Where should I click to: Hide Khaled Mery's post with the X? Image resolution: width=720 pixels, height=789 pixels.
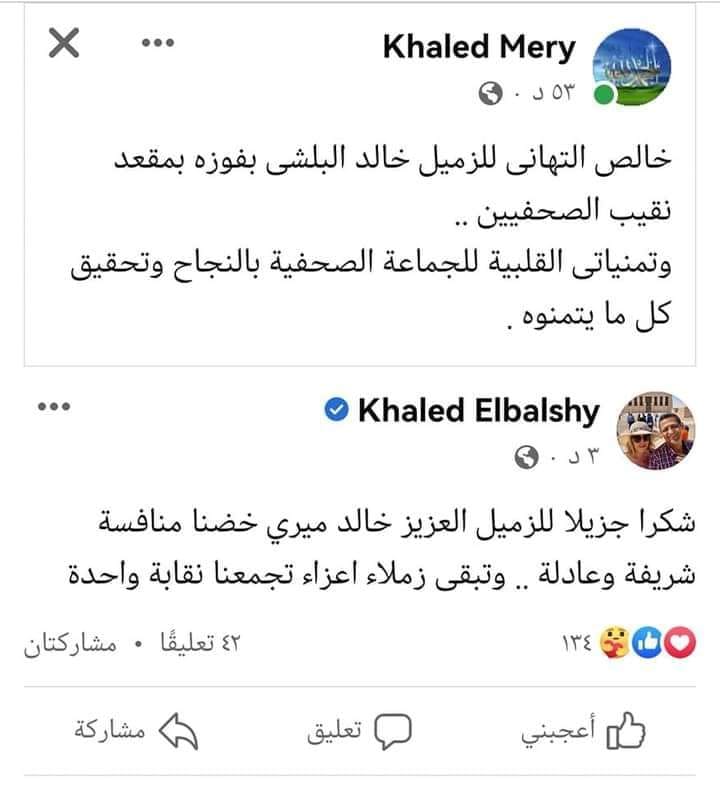[x=63, y=44]
